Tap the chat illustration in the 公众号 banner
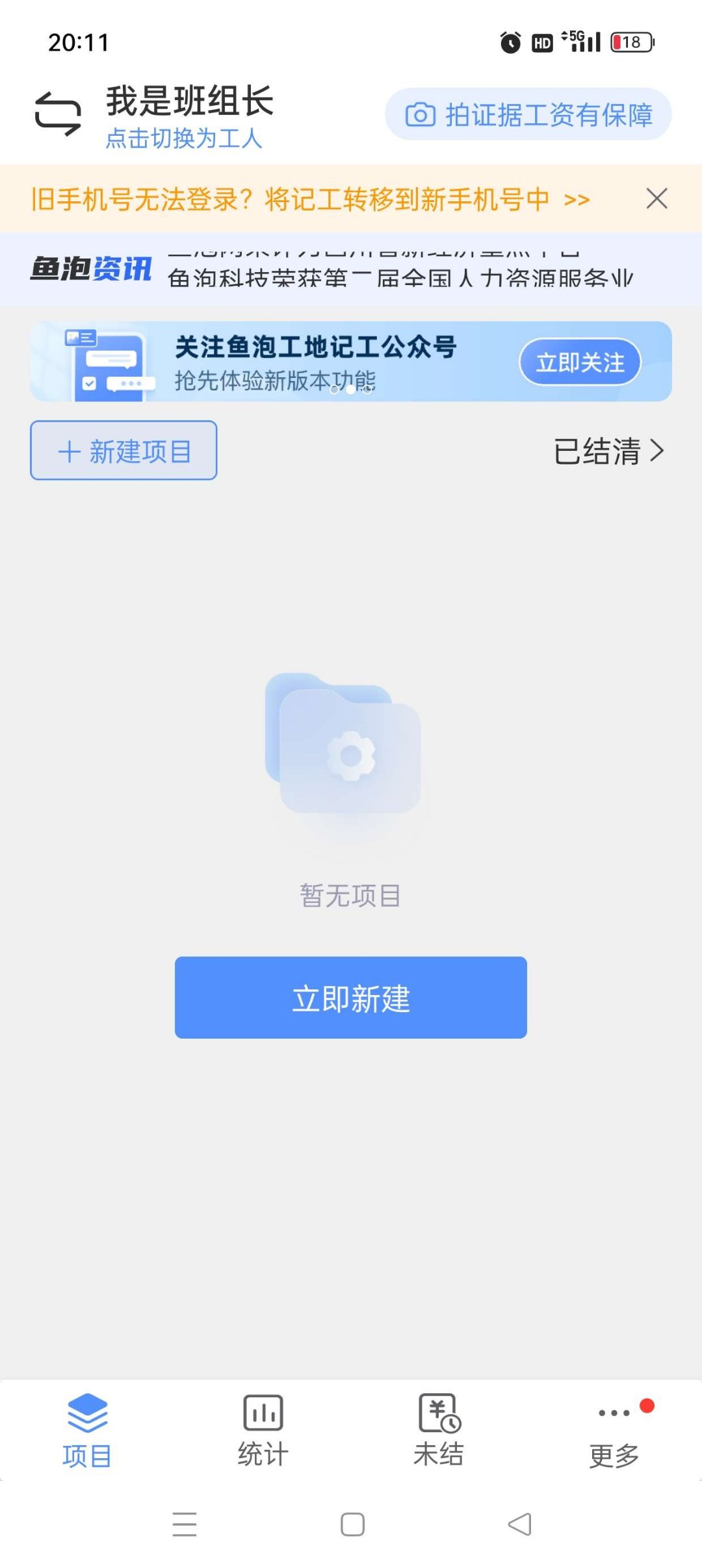The width and height of the screenshot is (702, 1568). click(x=110, y=362)
